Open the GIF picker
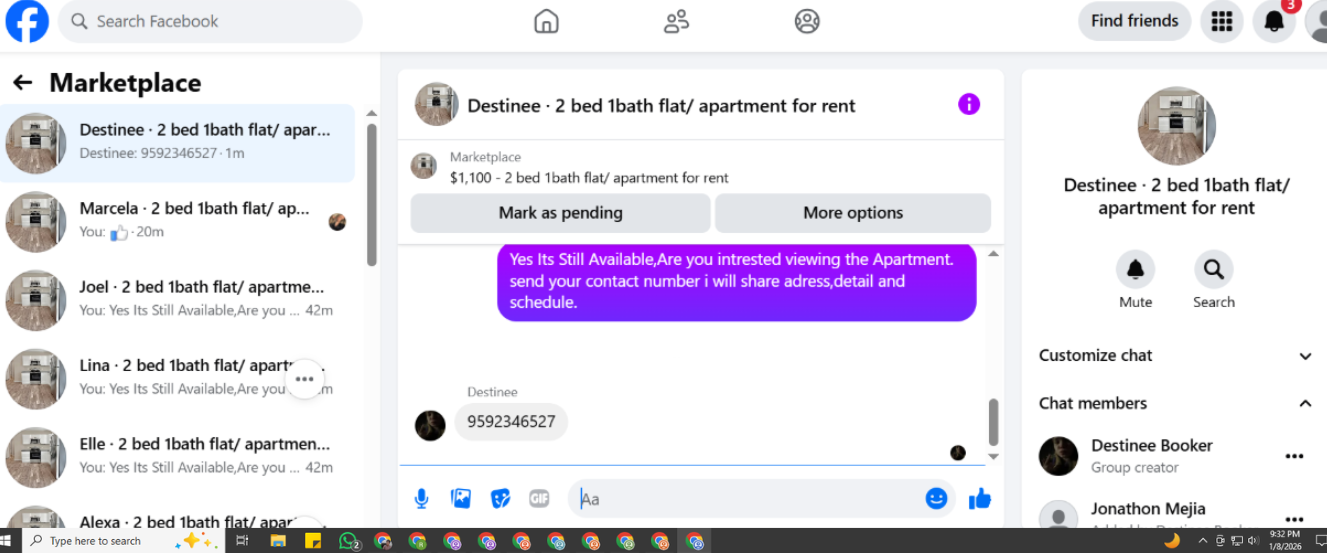The height and width of the screenshot is (553, 1327). click(x=539, y=498)
